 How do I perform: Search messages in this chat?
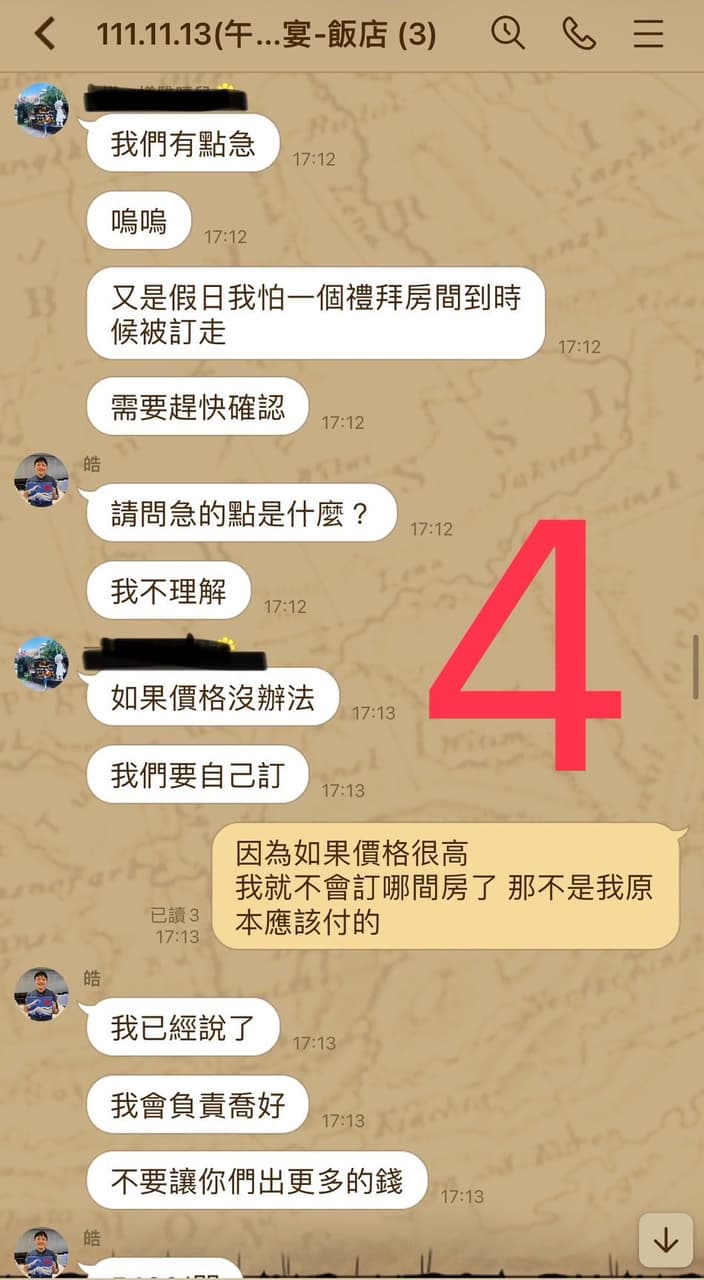pyautogui.click(x=508, y=34)
